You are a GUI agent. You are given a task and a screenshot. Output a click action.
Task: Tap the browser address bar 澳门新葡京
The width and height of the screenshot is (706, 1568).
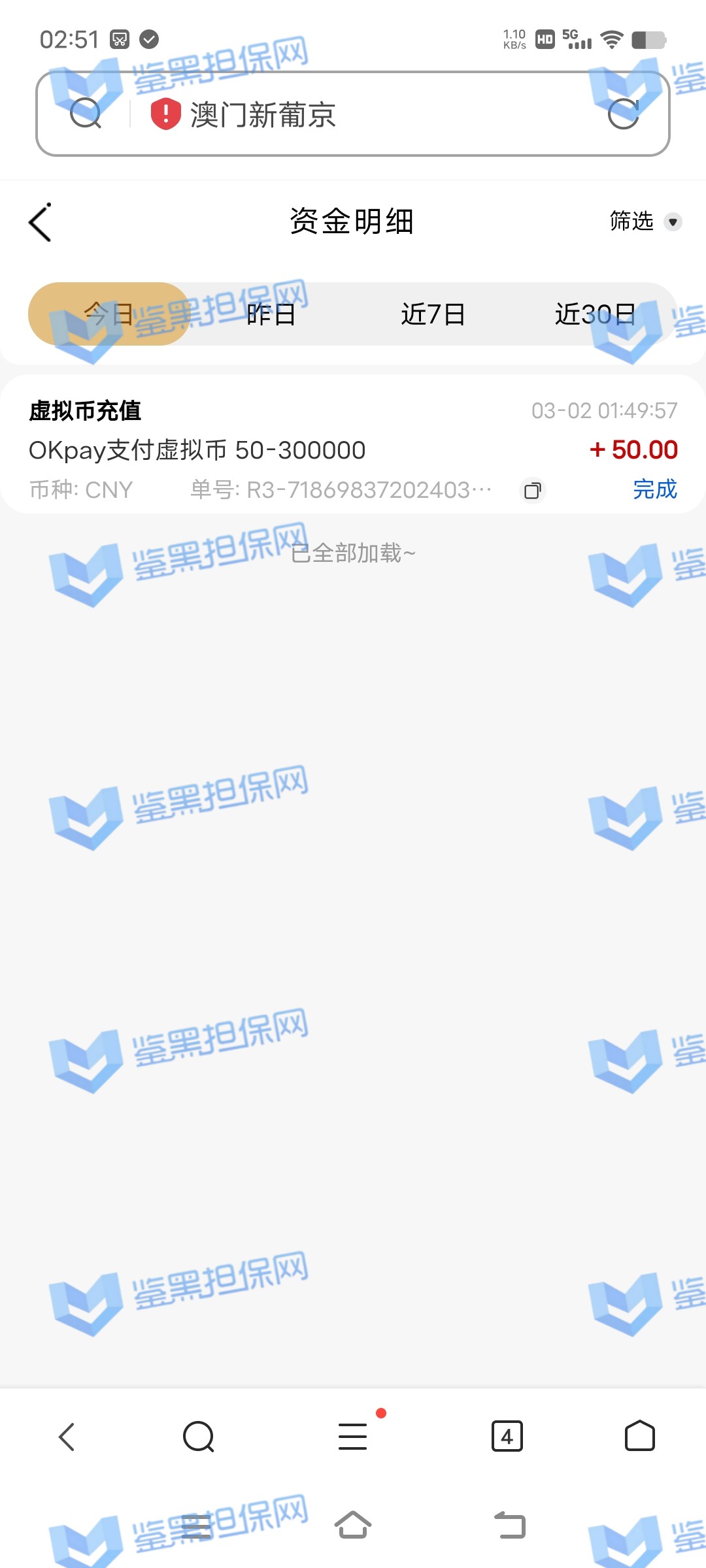pyautogui.click(x=353, y=114)
